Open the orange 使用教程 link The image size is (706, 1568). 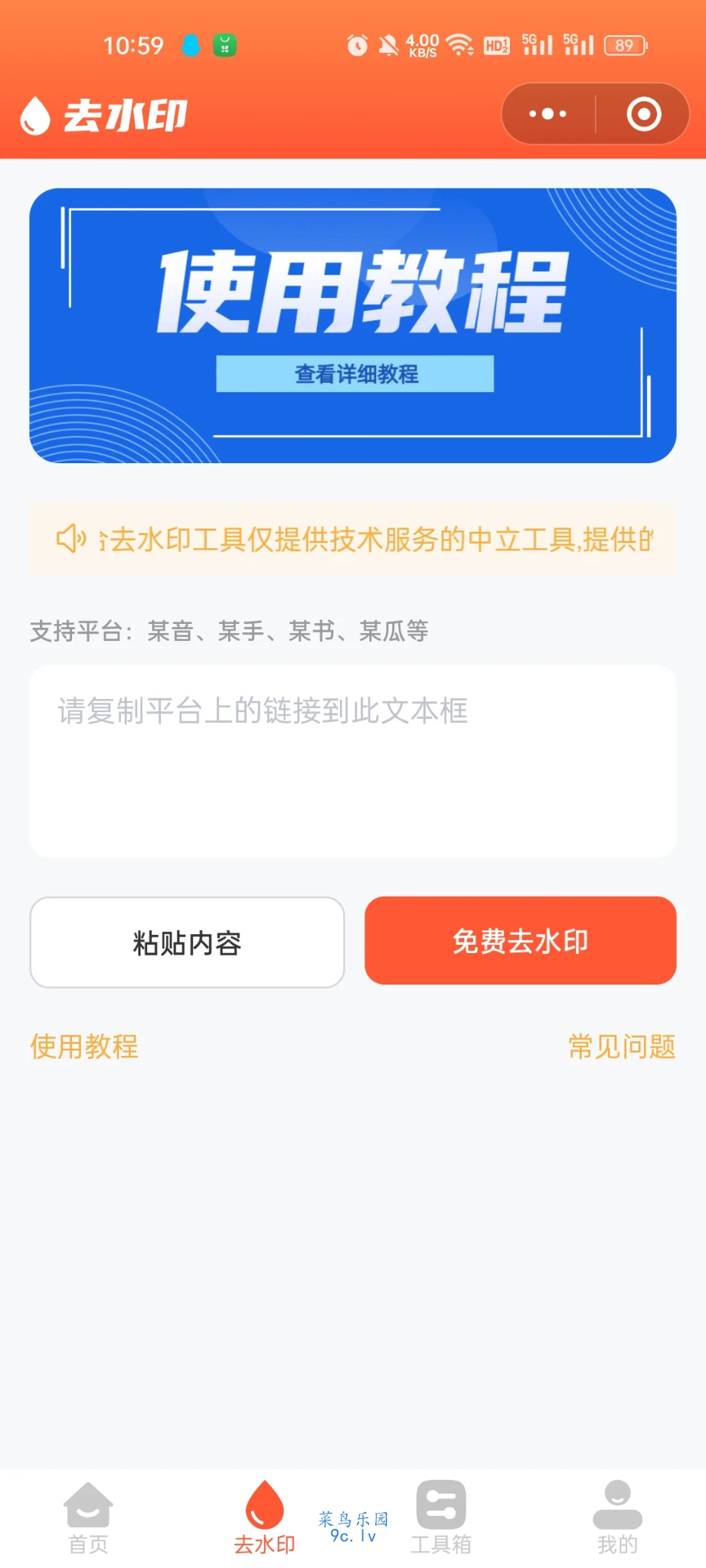[x=84, y=1047]
